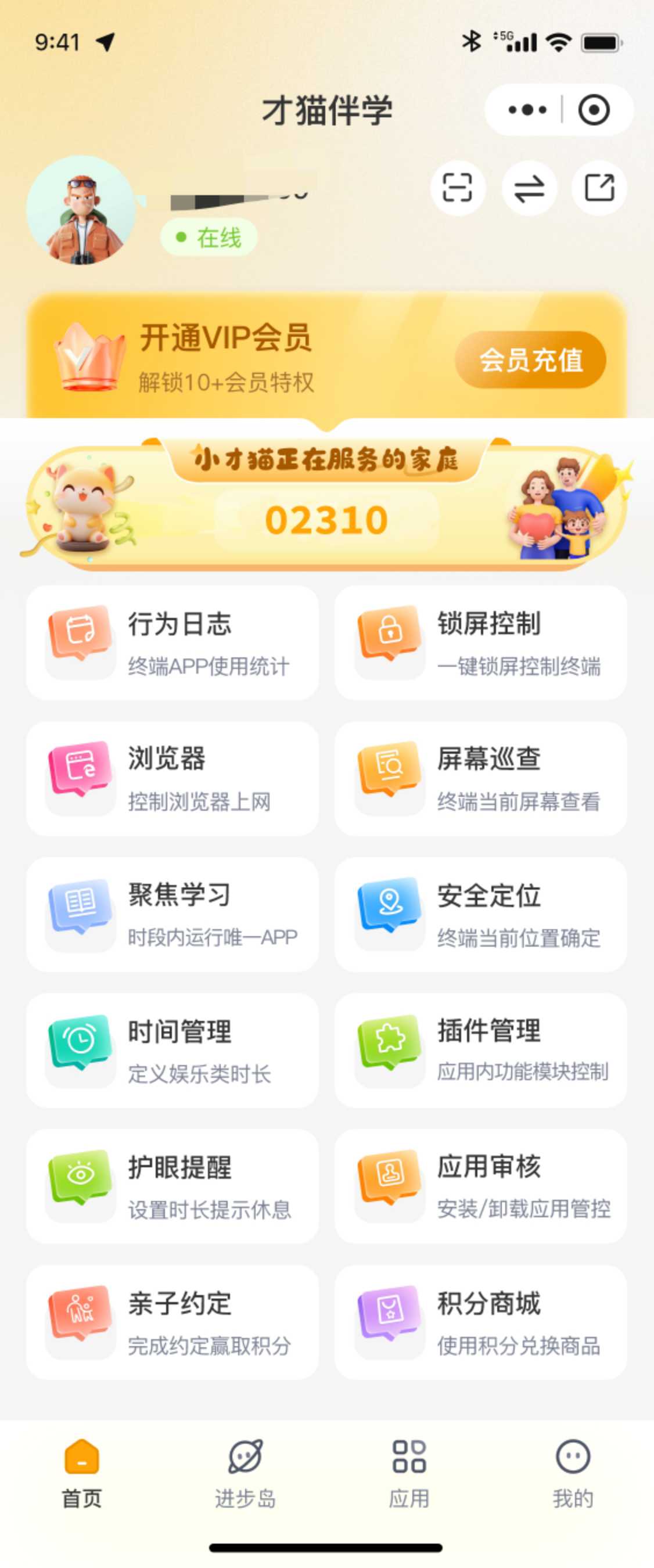Open the mini program more options menu
654x1568 pixels.
[527, 110]
